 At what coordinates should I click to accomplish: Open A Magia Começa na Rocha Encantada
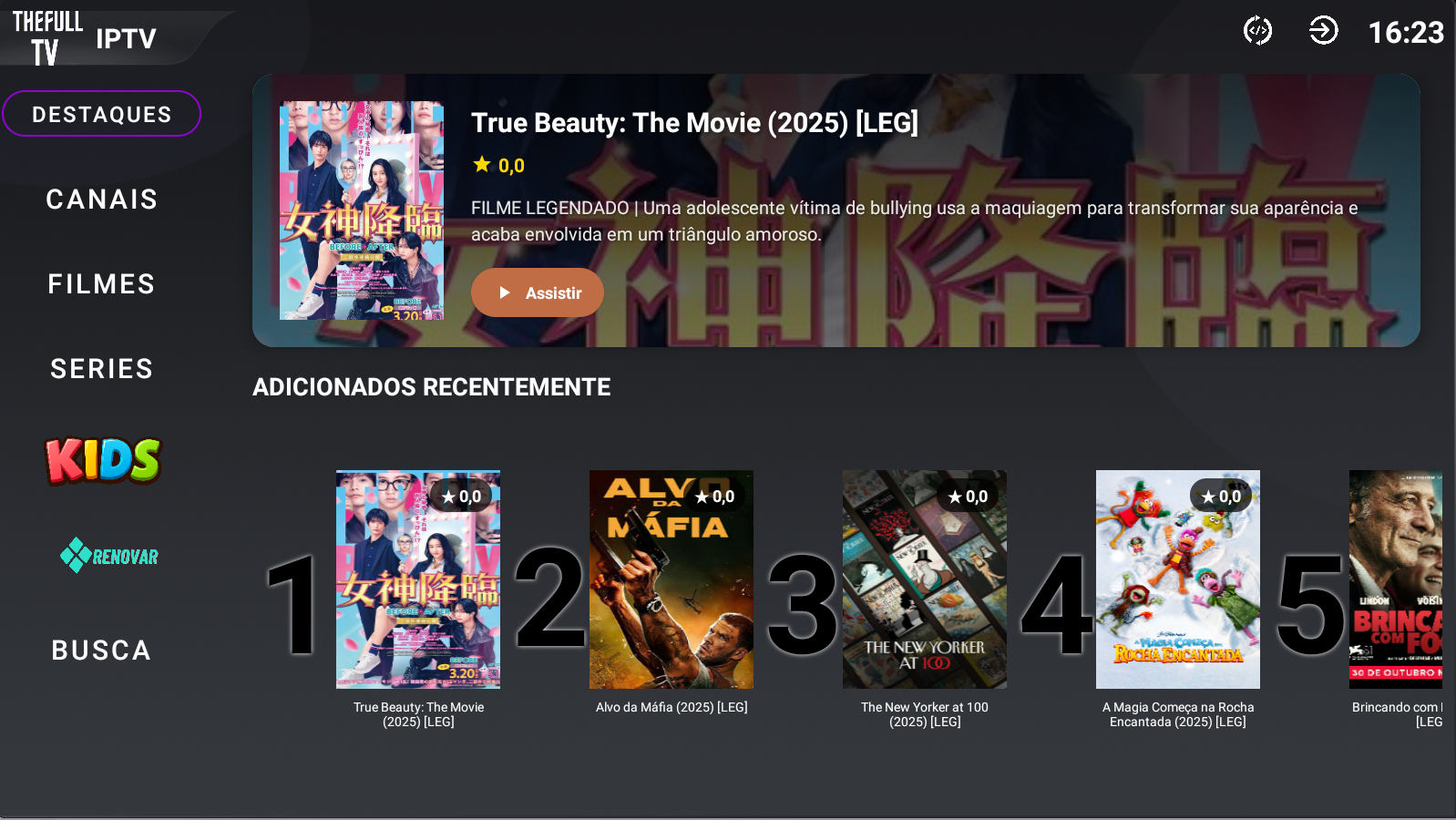click(x=1177, y=579)
